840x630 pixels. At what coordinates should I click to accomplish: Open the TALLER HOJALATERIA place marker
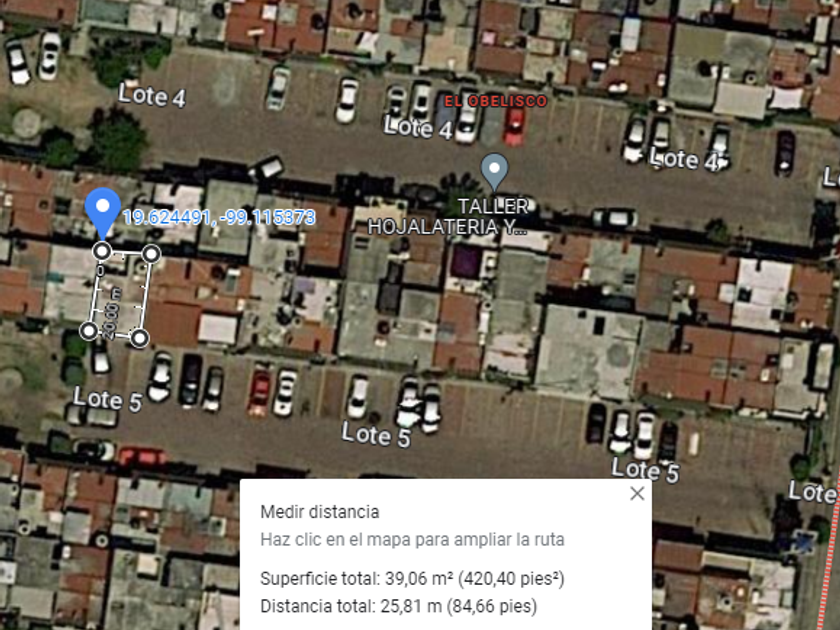(x=494, y=172)
